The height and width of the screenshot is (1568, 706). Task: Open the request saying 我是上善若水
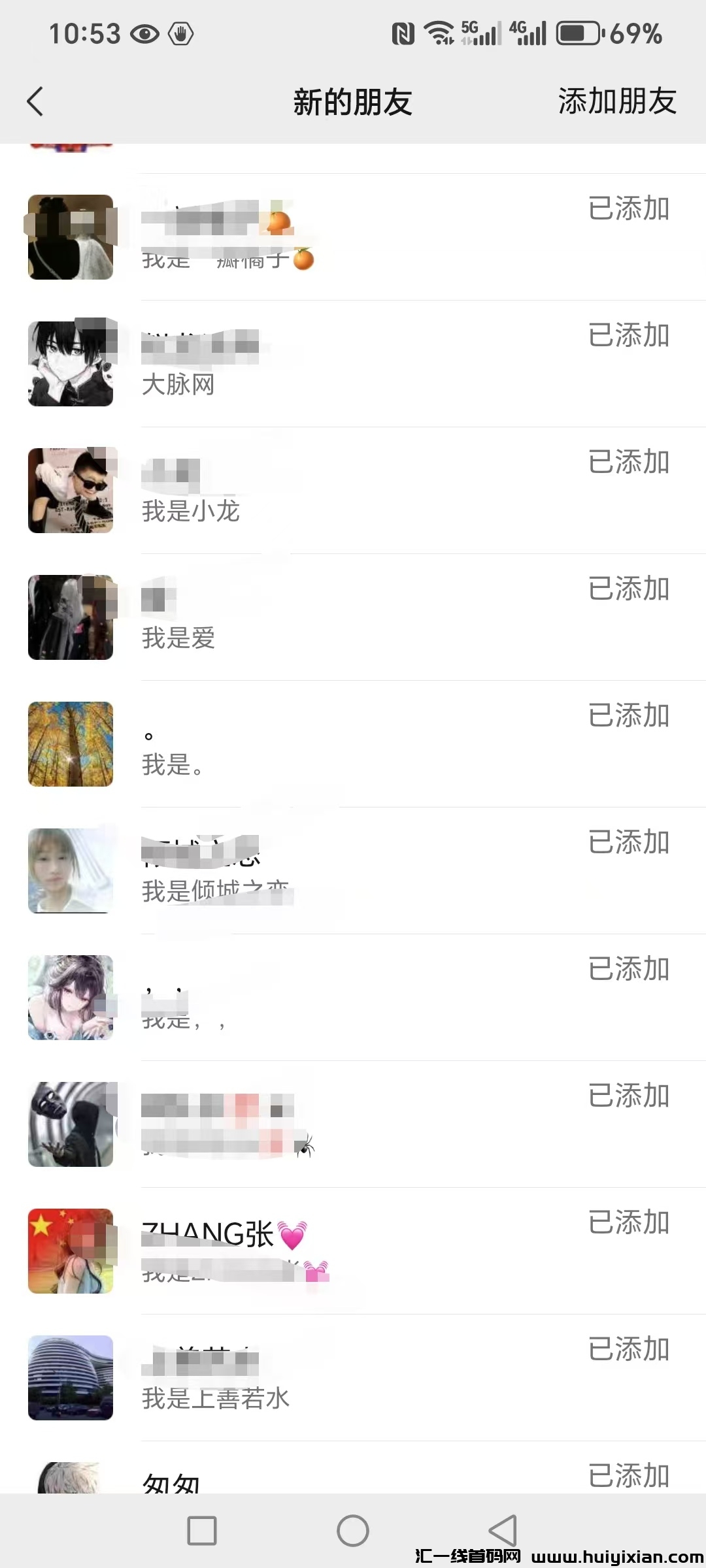coord(353,1378)
